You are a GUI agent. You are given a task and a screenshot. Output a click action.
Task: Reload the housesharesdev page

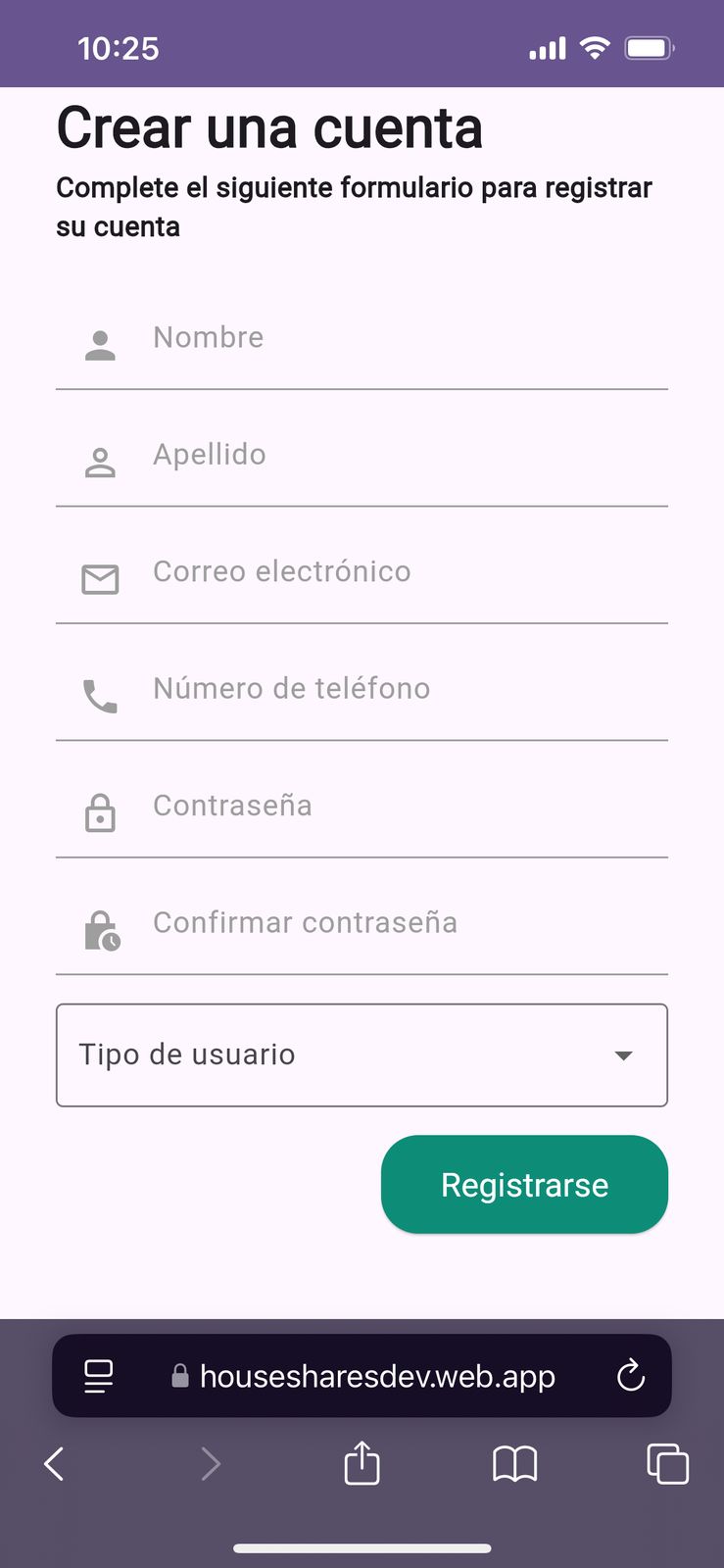(631, 1376)
